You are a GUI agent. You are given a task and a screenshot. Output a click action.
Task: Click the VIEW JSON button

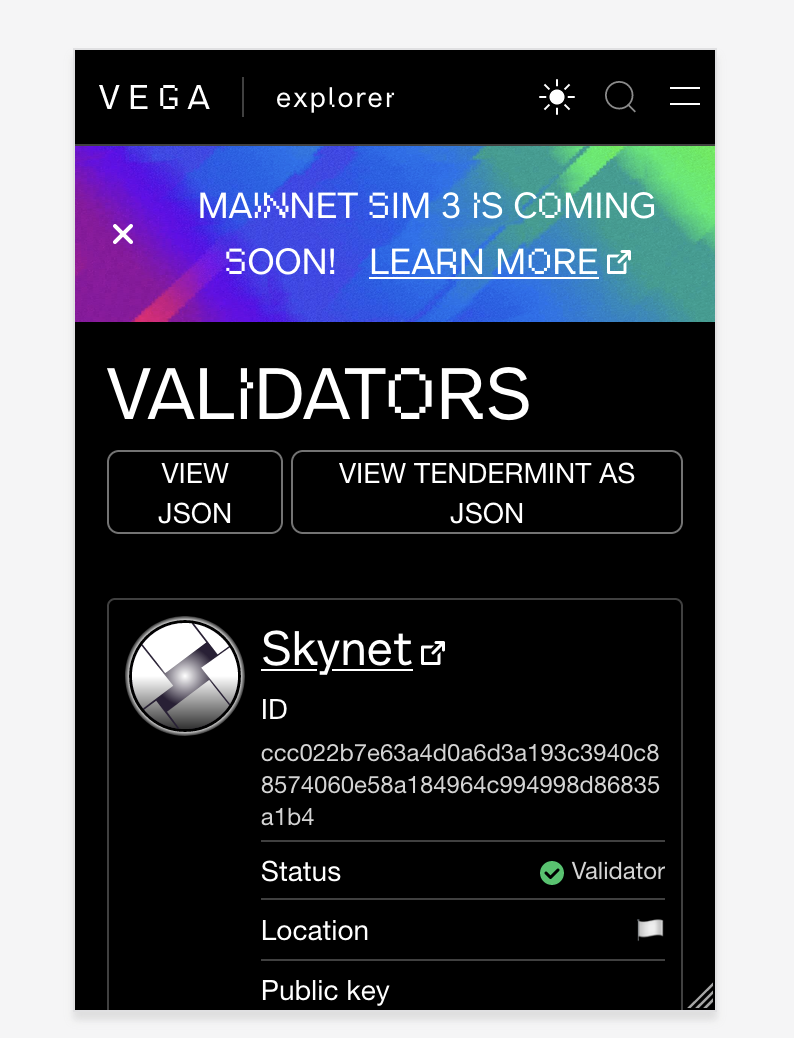click(x=194, y=492)
